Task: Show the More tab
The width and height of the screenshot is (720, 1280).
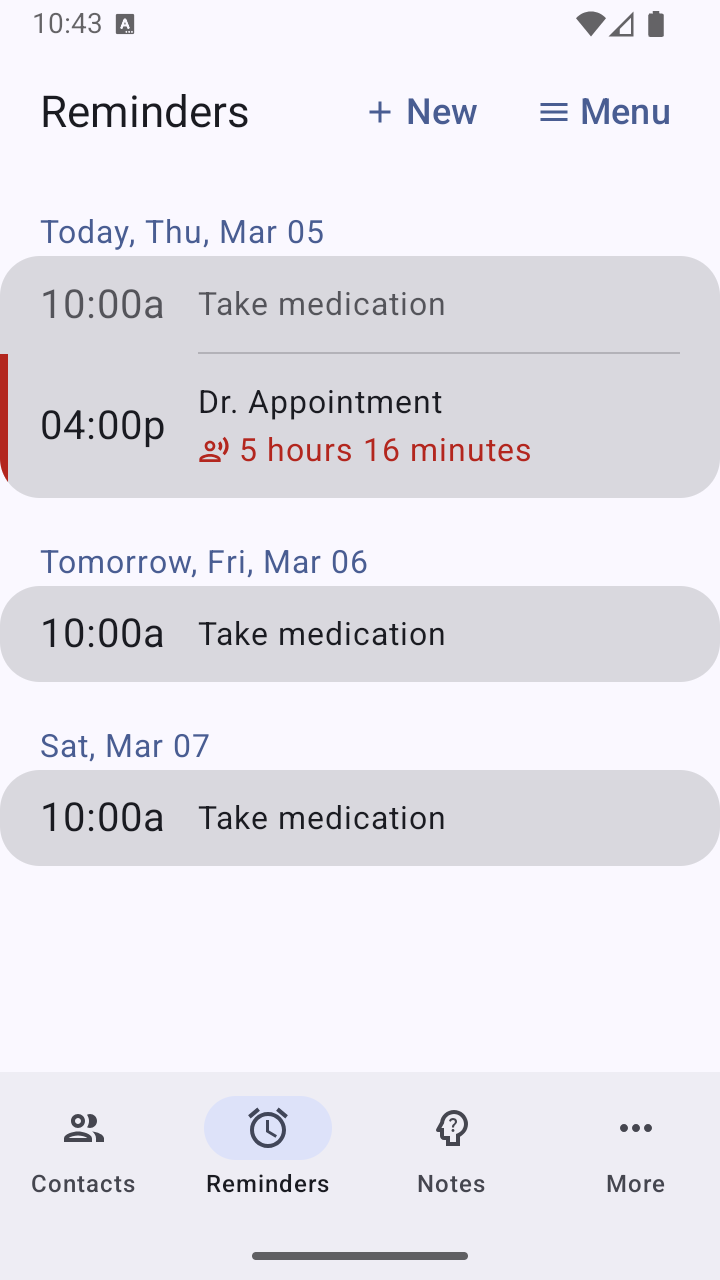Action: 635,1152
